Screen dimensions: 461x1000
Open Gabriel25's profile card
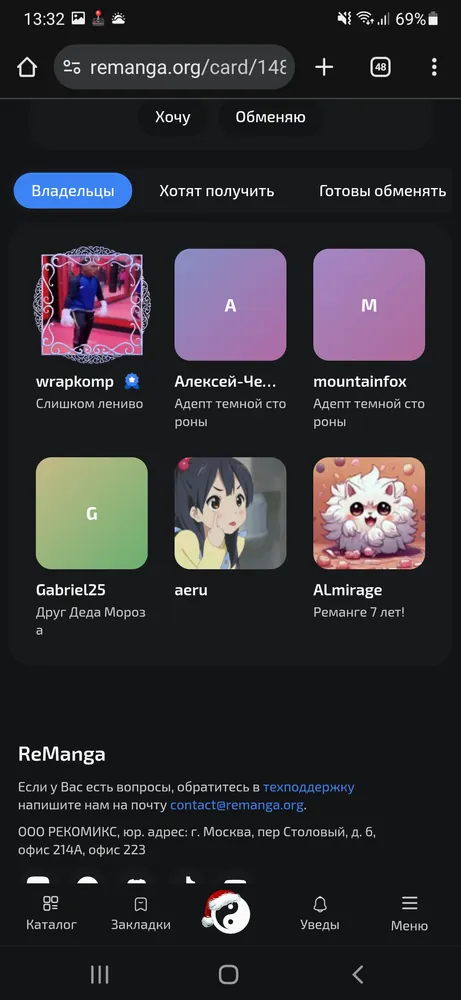91,547
